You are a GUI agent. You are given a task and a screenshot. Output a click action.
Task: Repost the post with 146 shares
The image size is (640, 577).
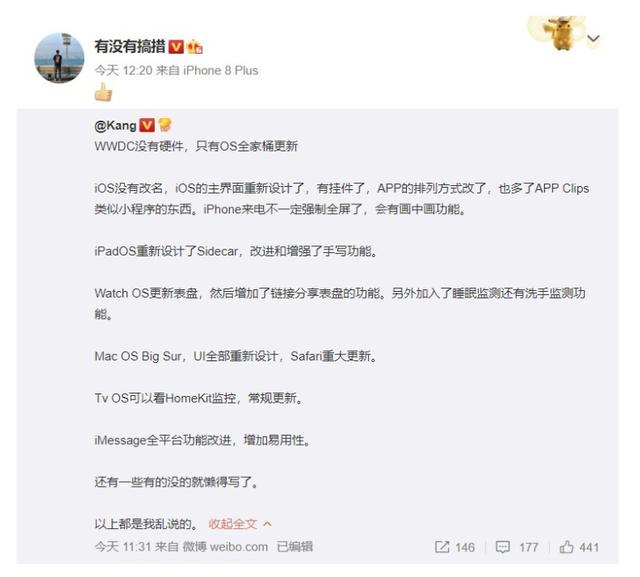click(x=455, y=547)
